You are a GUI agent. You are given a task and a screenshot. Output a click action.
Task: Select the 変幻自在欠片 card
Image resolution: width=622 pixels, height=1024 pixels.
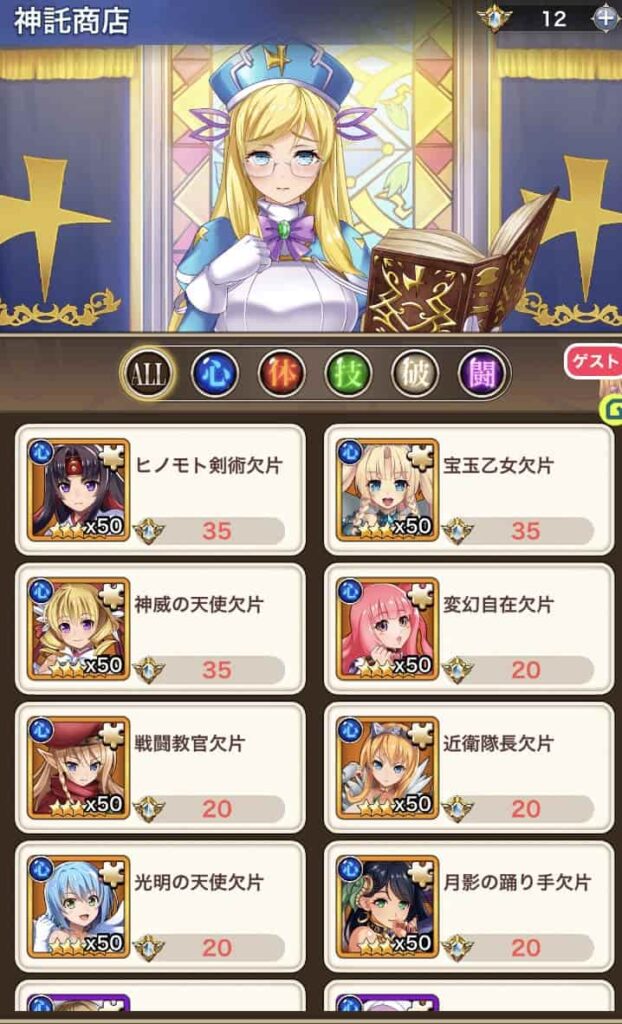[468, 629]
